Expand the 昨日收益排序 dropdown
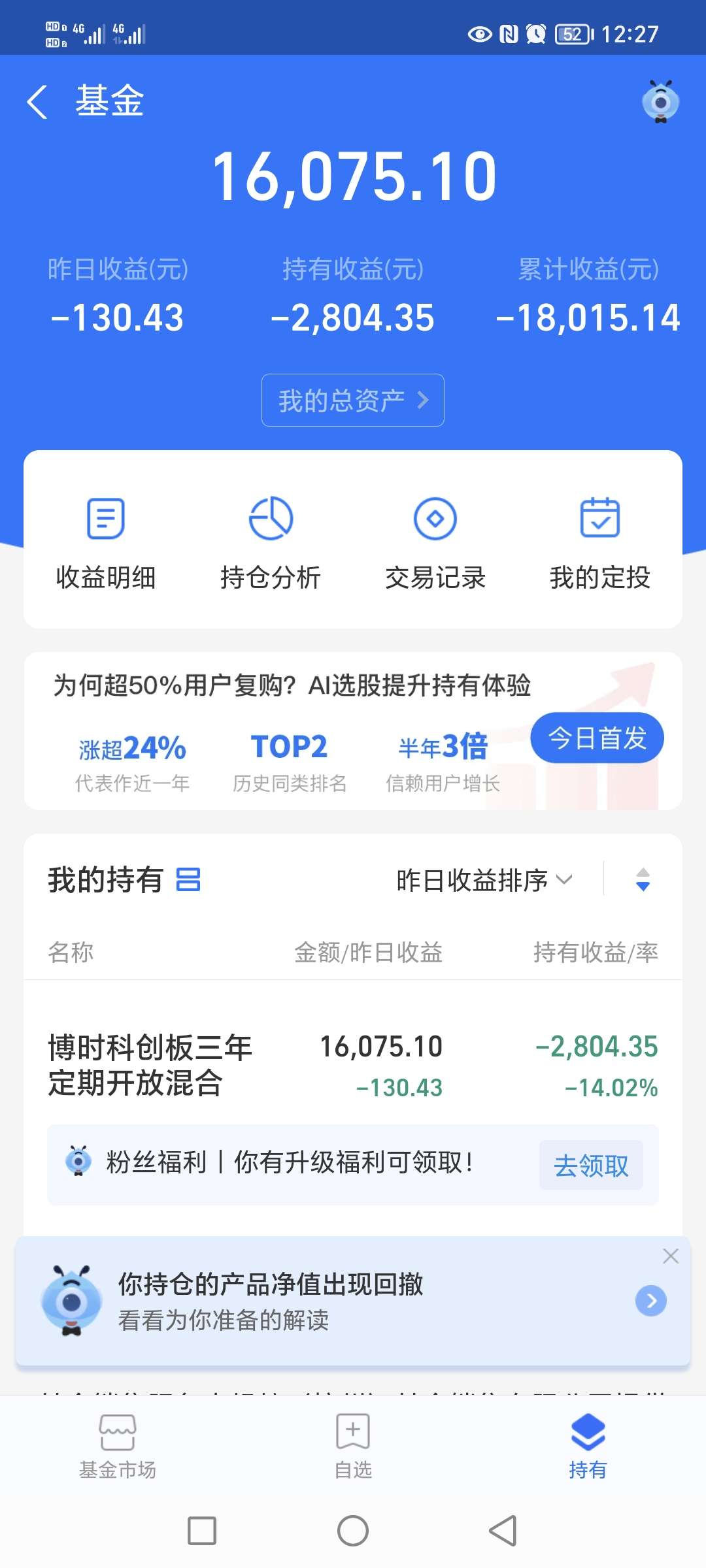Screen dimensions: 706x1568 tap(484, 880)
